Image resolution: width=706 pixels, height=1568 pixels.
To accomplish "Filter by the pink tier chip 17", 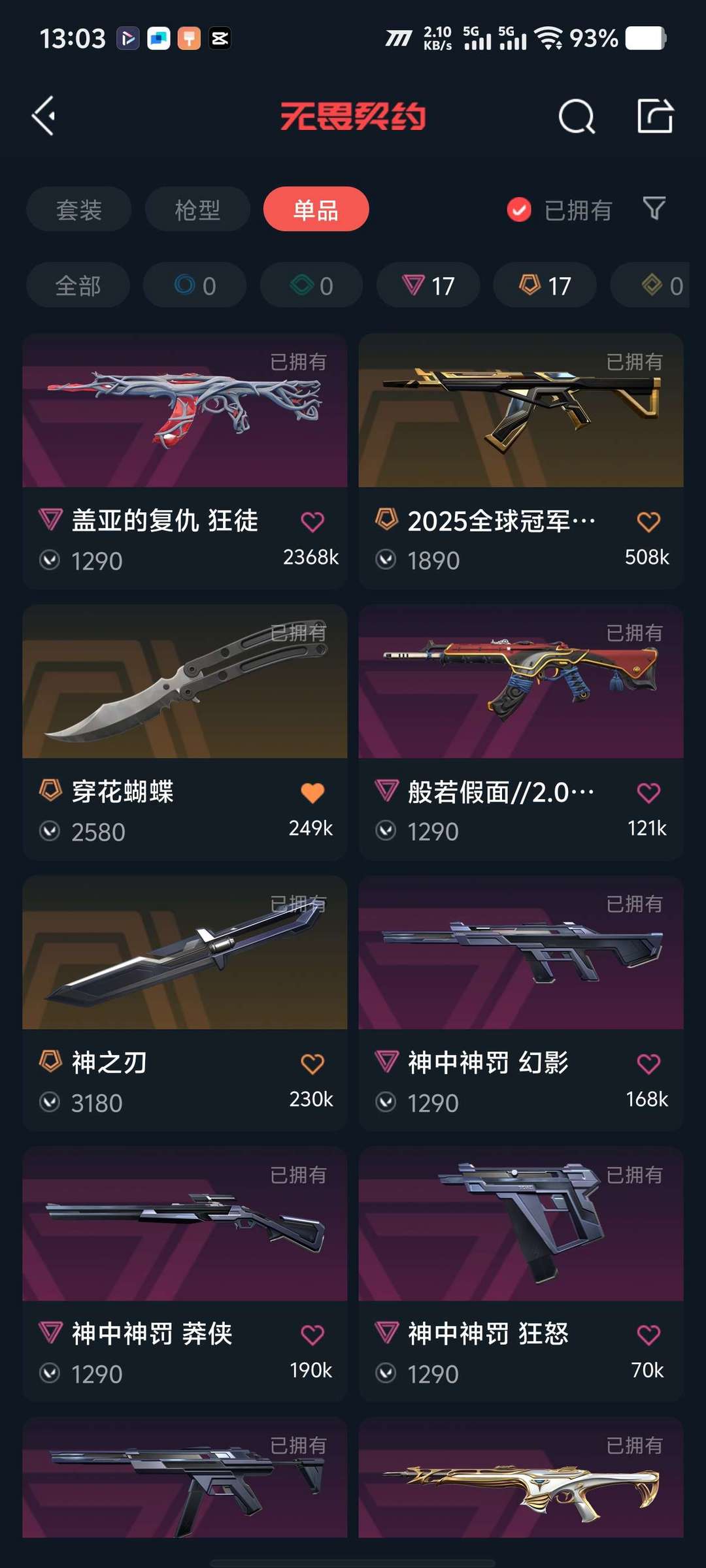I will (428, 286).
